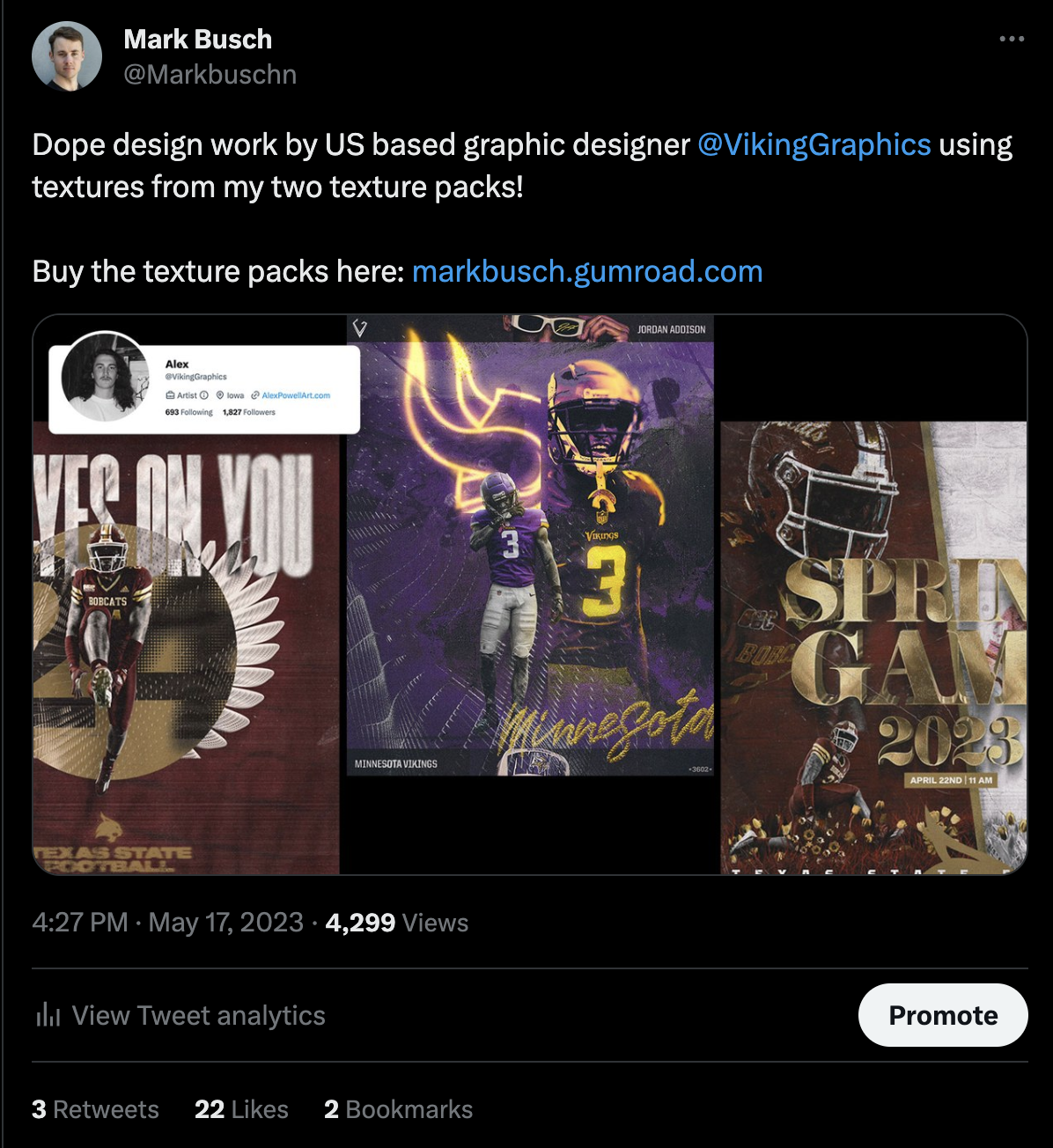Screen dimensions: 1053x1148
Task: Show the list of 3 Retweets
Action: [x=95, y=1109]
